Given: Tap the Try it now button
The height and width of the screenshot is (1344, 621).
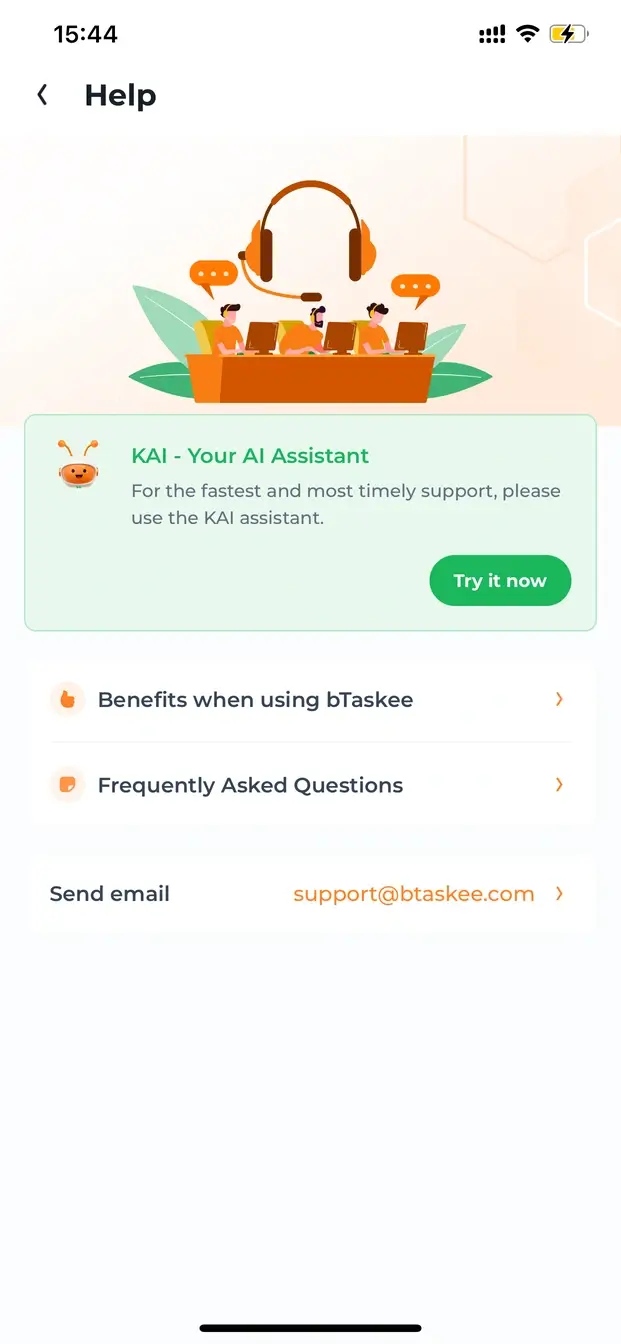Looking at the screenshot, I should pyautogui.click(x=500, y=581).
